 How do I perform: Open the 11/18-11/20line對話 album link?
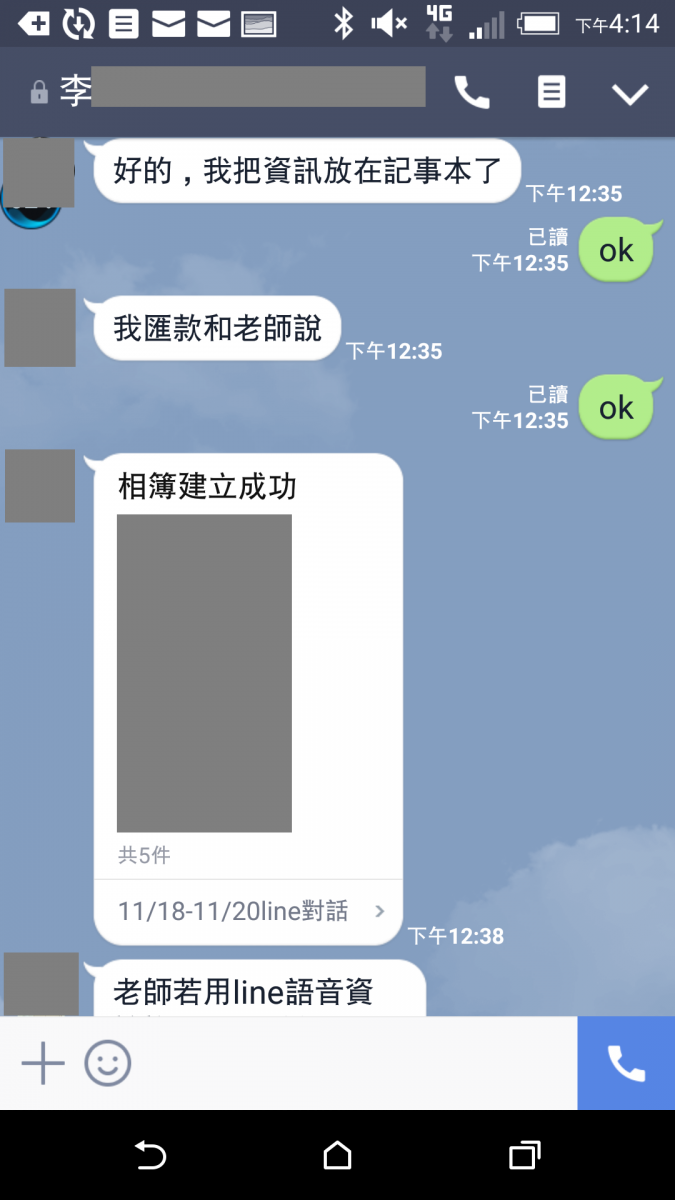pos(248,911)
